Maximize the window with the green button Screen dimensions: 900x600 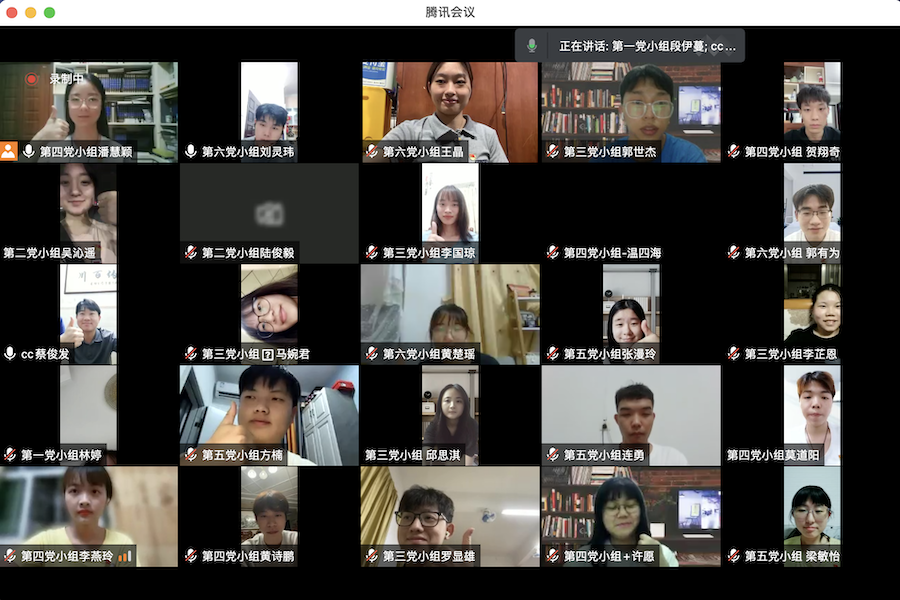tap(49, 12)
